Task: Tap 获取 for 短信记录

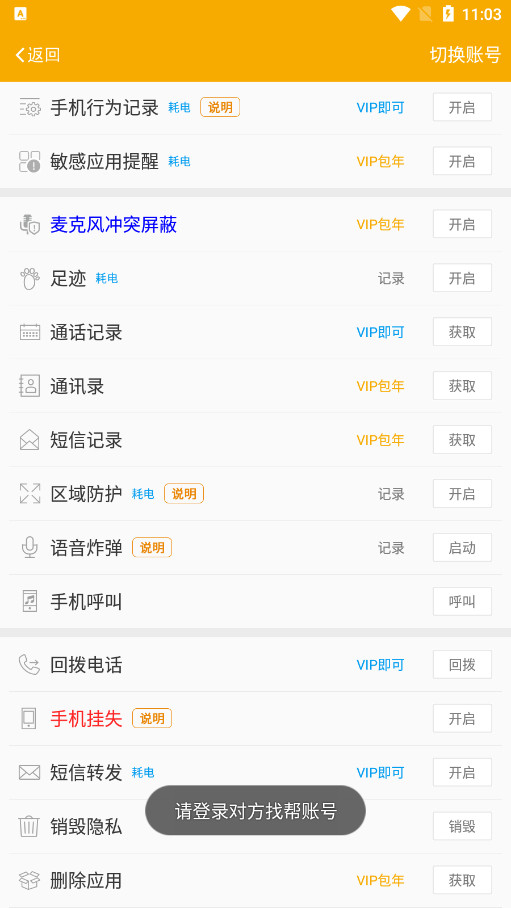Action: [462, 440]
